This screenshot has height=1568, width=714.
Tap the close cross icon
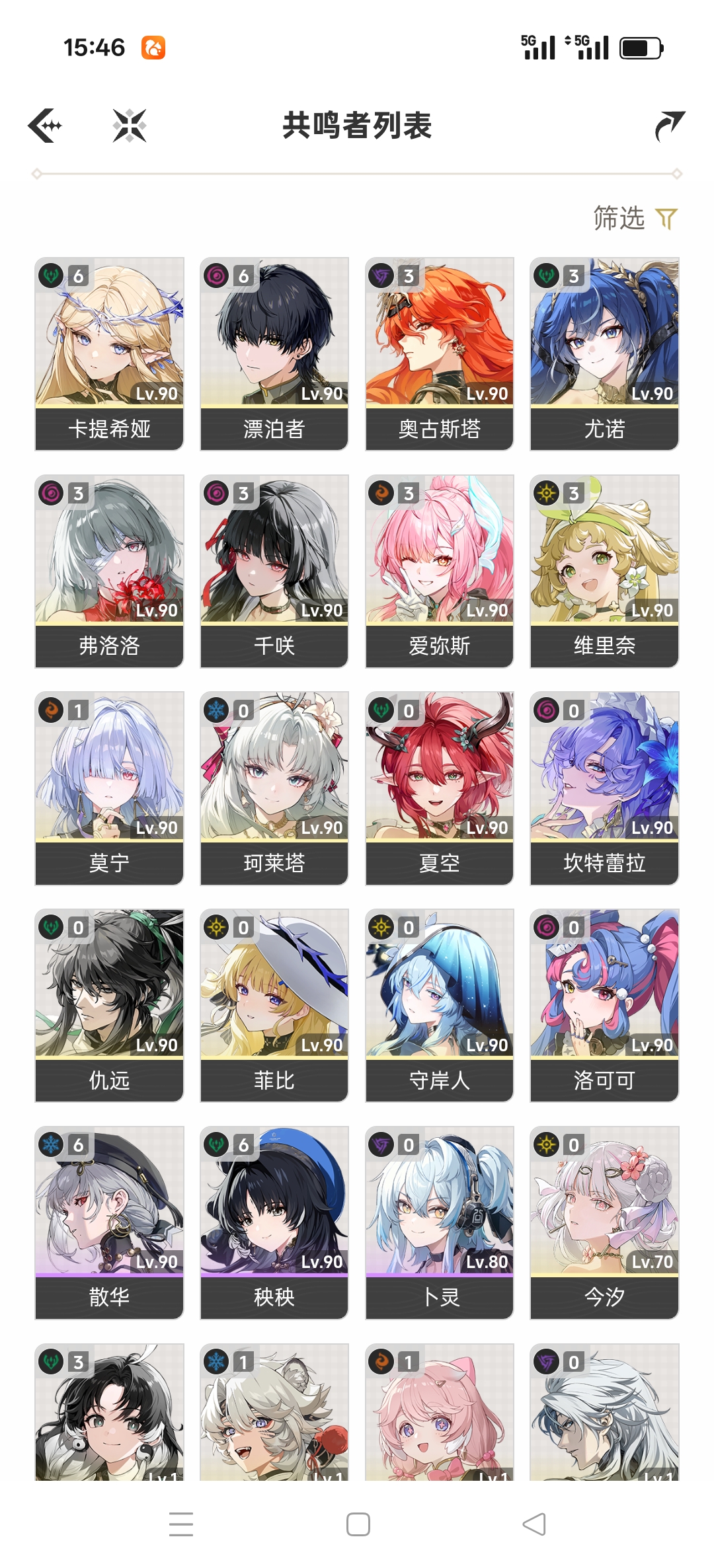[x=130, y=126]
